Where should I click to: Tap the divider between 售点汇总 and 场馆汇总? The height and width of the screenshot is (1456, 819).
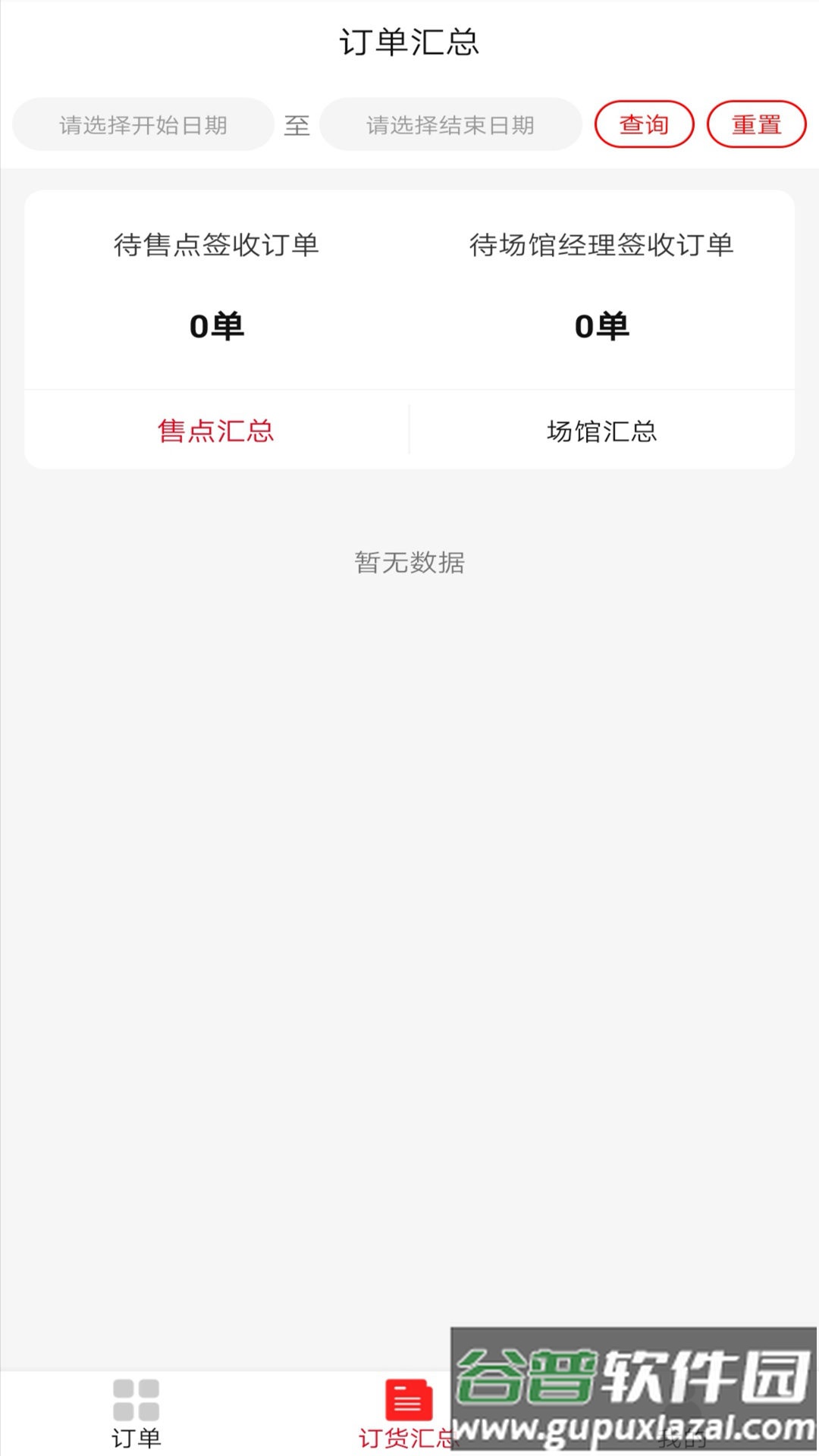coord(409,431)
